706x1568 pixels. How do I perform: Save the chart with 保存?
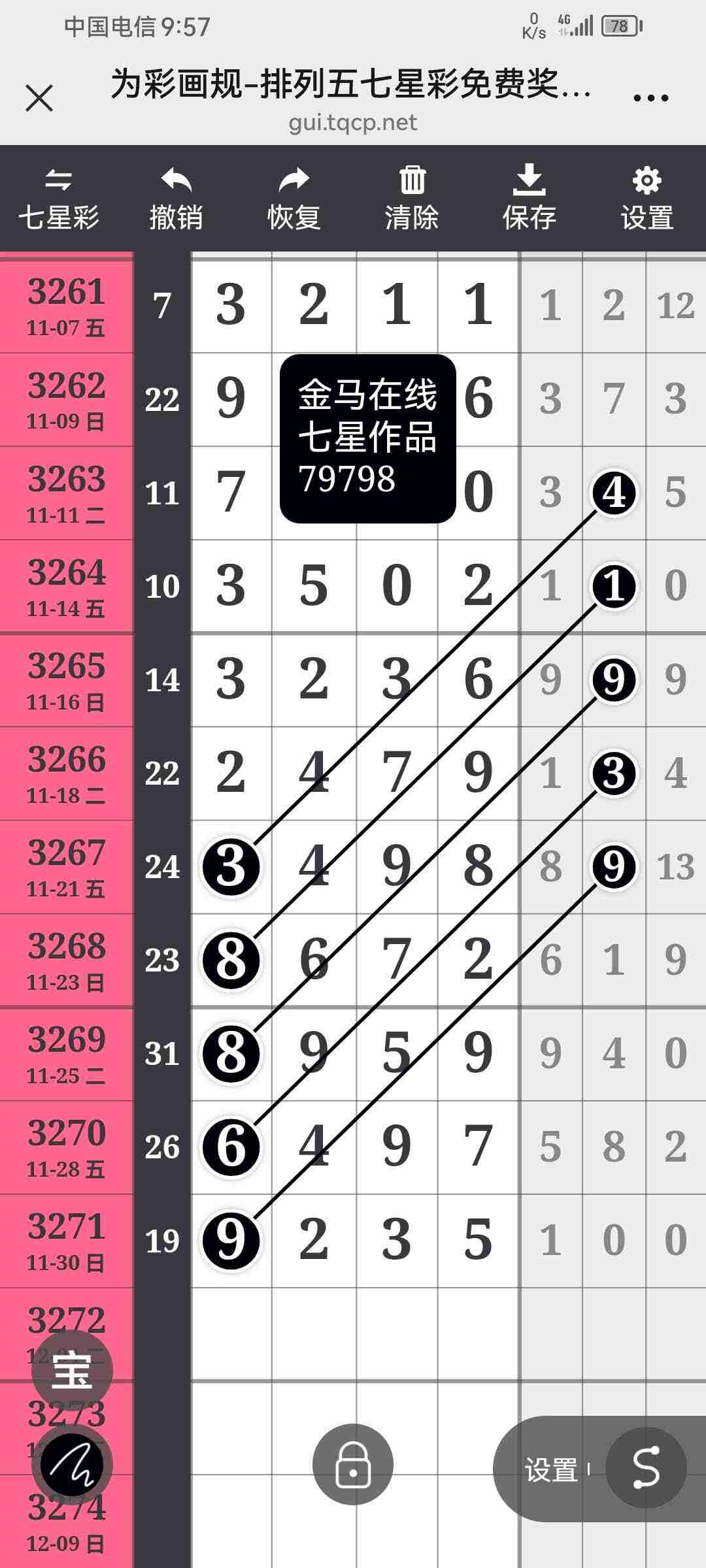(x=529, y=199)
